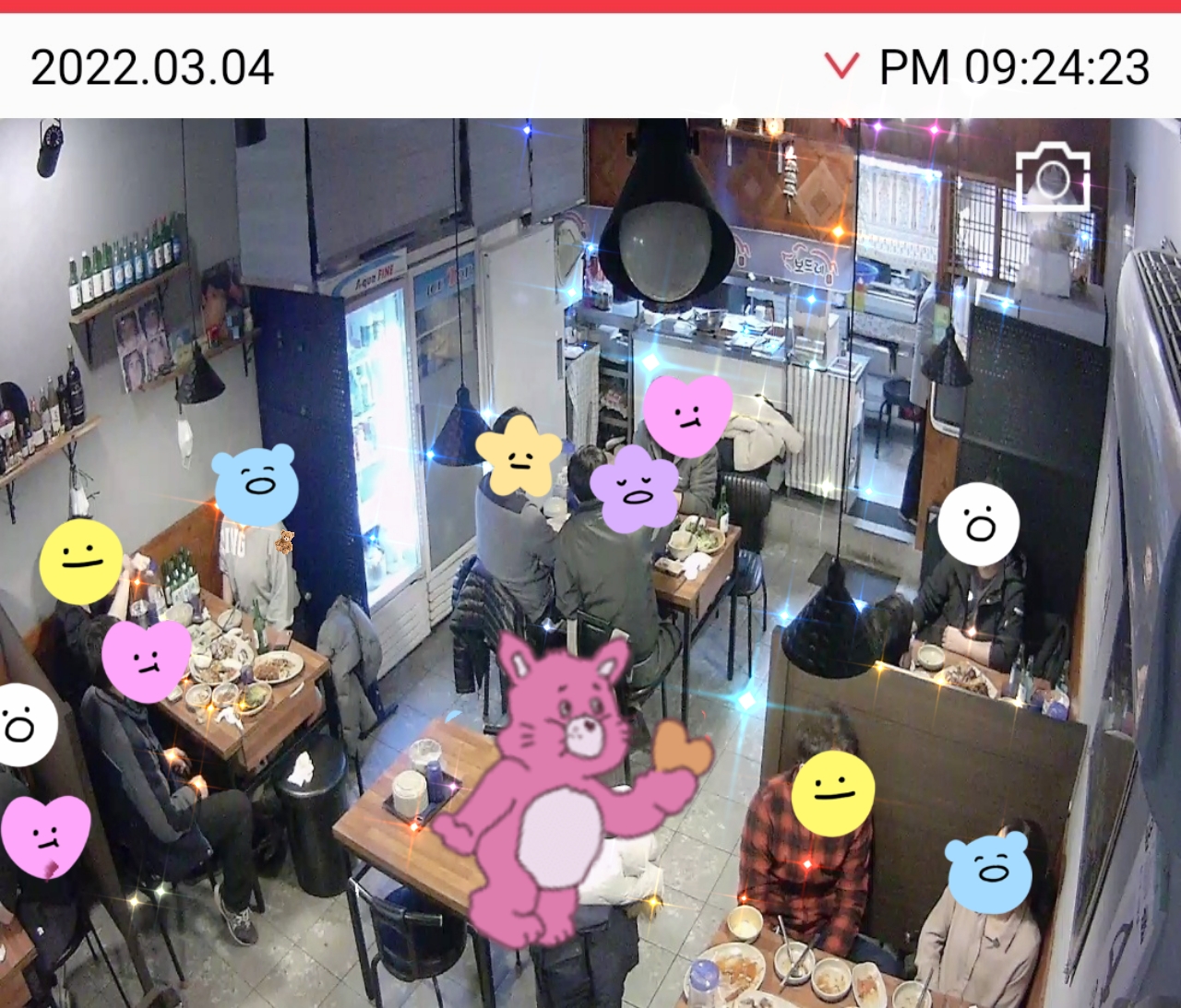Take a snapshot with the camera icon
The width and height of the screenshot is (1181, 1008).
coord(1053,178)
